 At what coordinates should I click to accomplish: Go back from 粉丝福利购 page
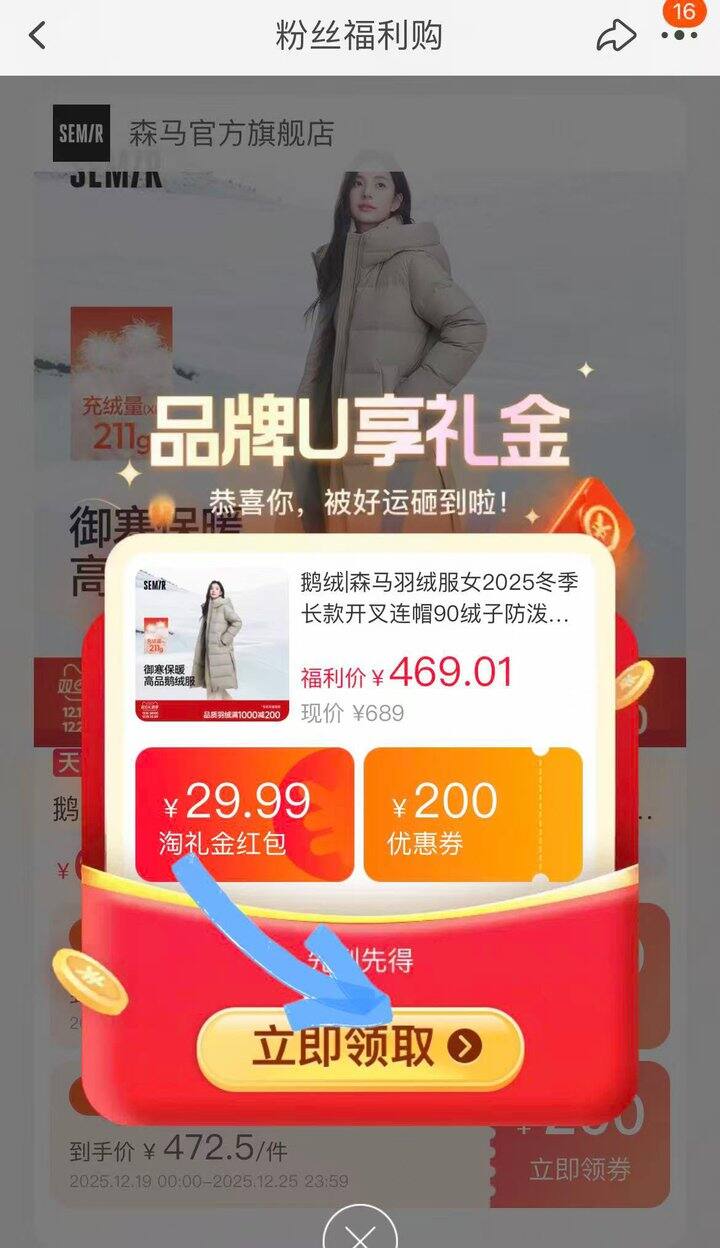(x=37, y=36)
